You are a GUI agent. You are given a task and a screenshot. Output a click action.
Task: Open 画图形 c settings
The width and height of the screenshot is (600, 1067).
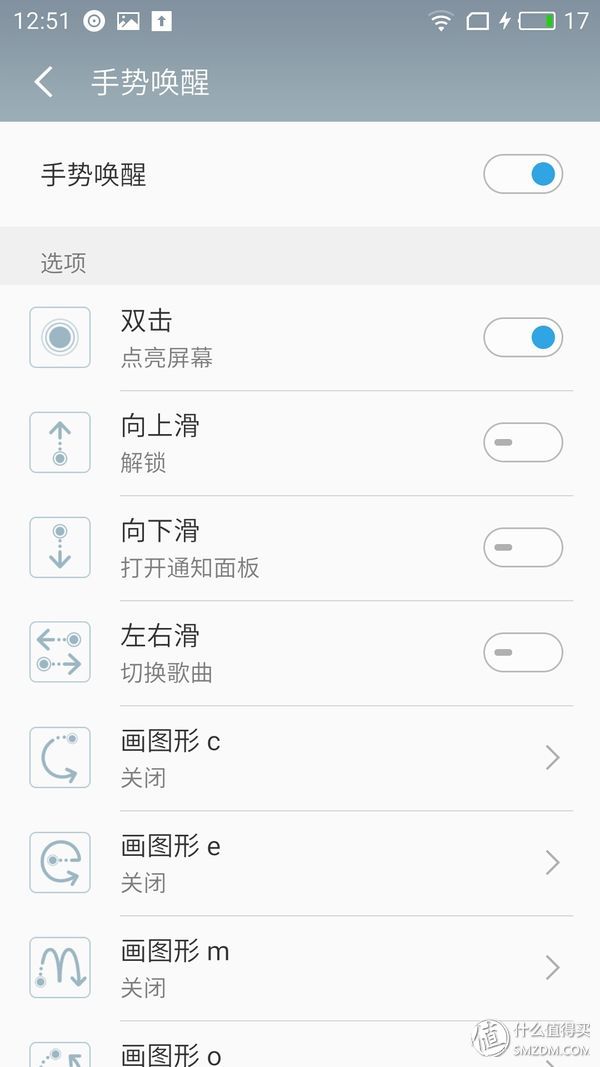tap(300, 758)
